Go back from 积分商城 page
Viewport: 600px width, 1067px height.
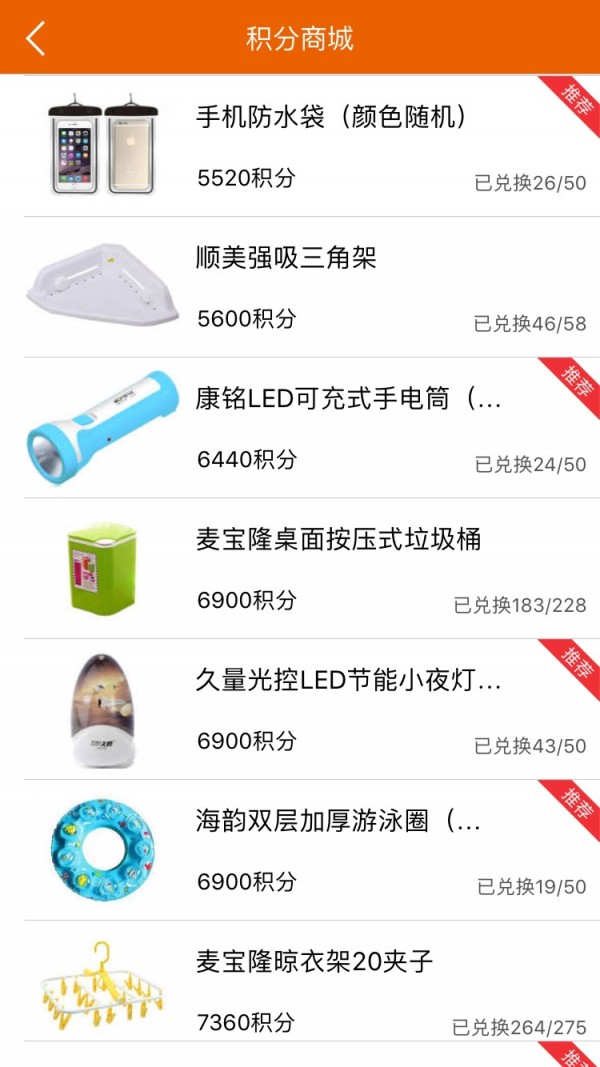(x=36, y=38)
